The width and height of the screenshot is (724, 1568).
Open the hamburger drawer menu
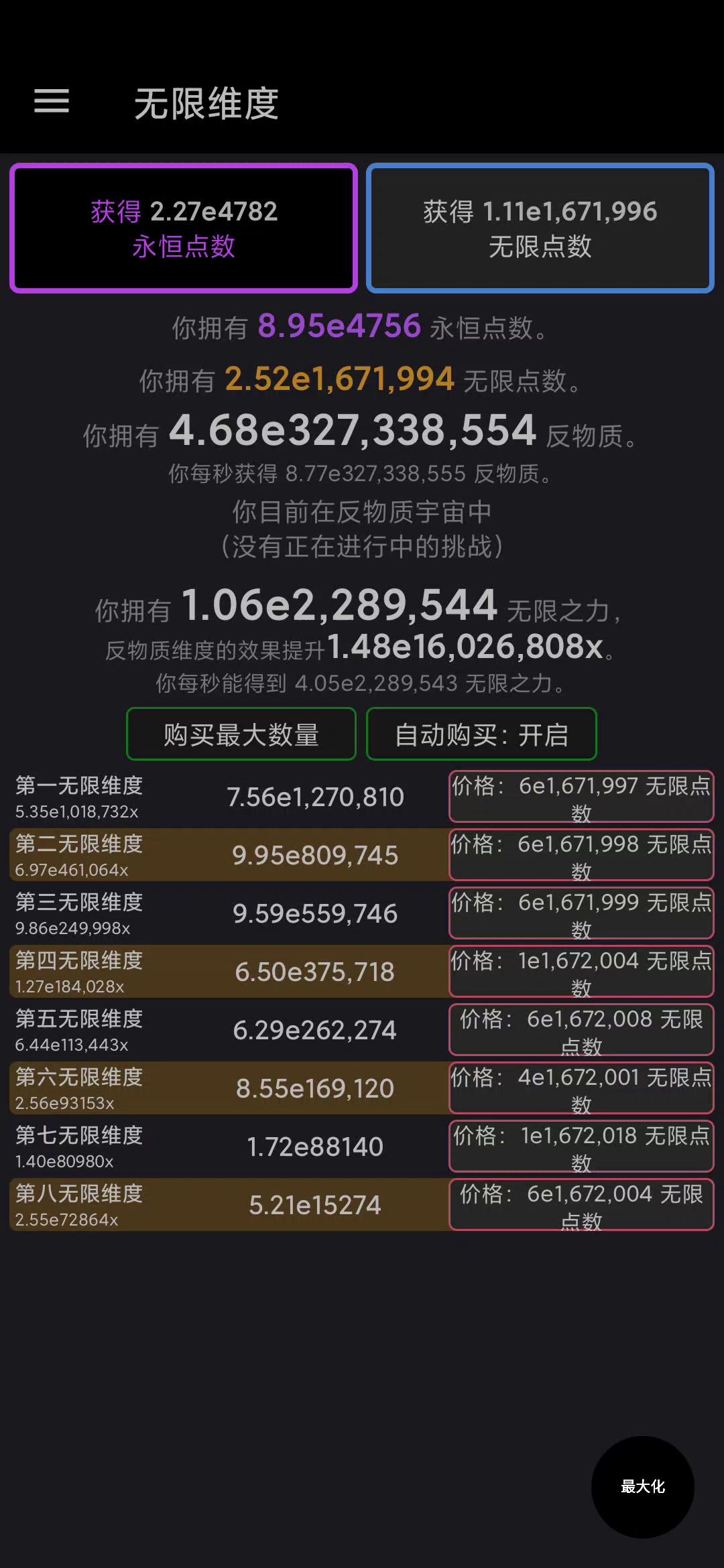52,102
